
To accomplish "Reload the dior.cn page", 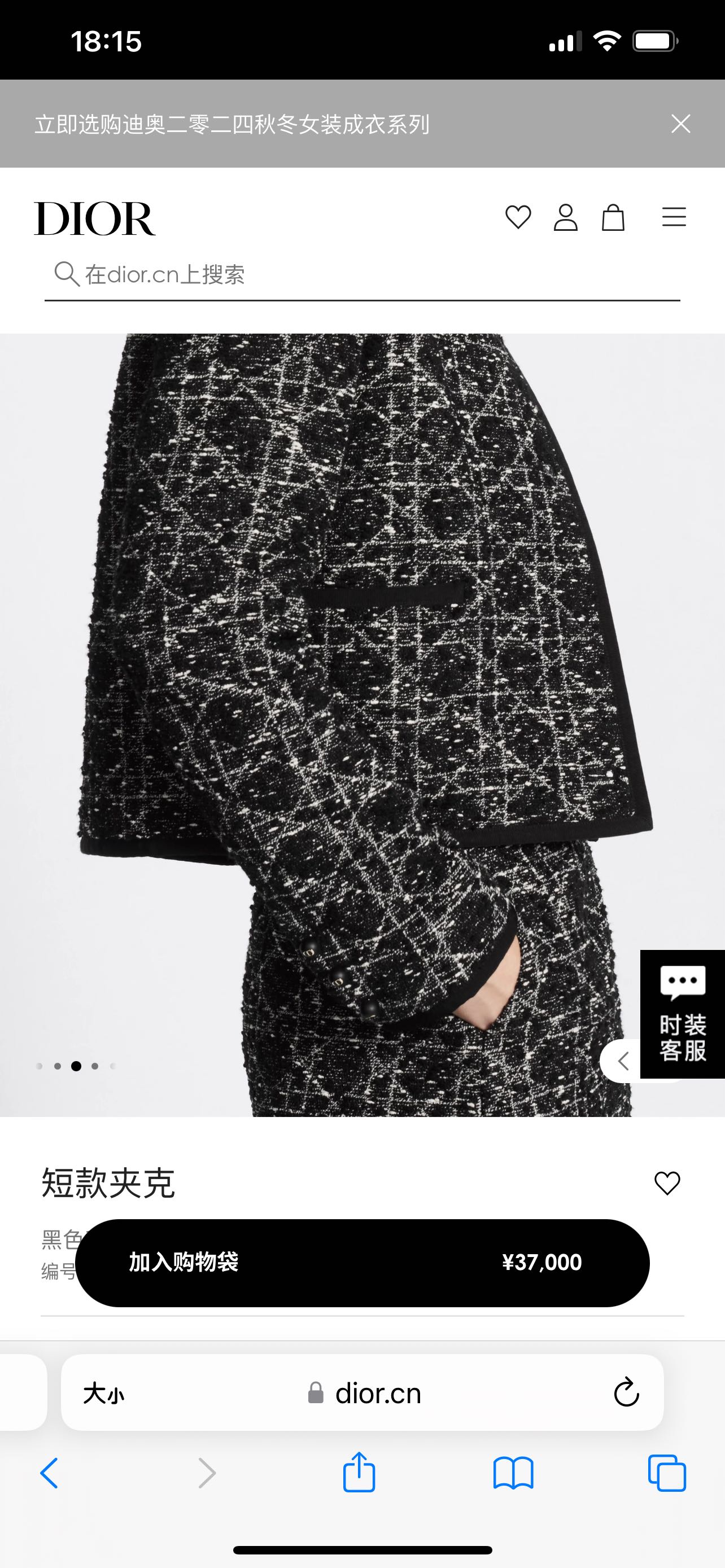I will pyautogui.click(x=626, y=1392).
